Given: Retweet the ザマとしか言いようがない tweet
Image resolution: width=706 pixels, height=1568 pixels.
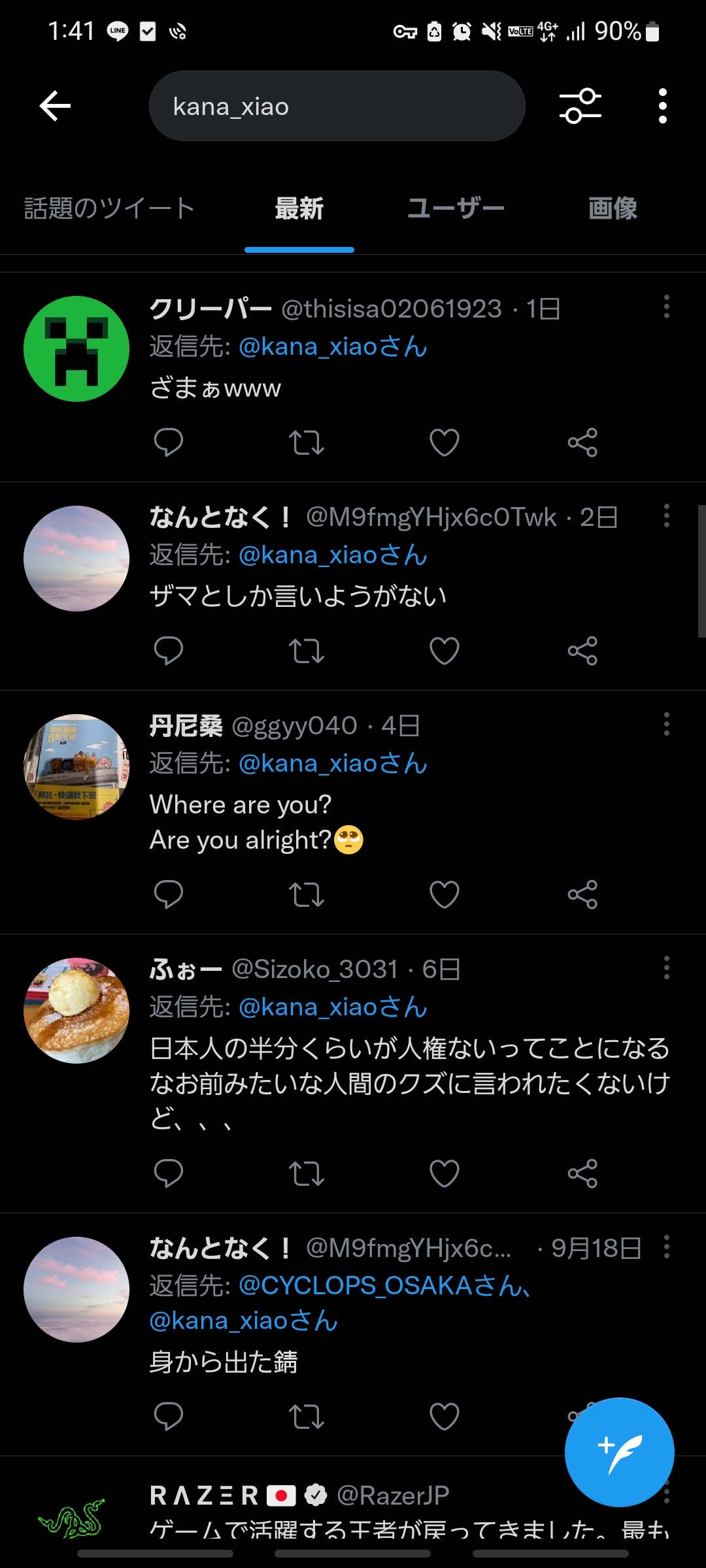Looking at the screenshot, I should (x=306, y=651).
